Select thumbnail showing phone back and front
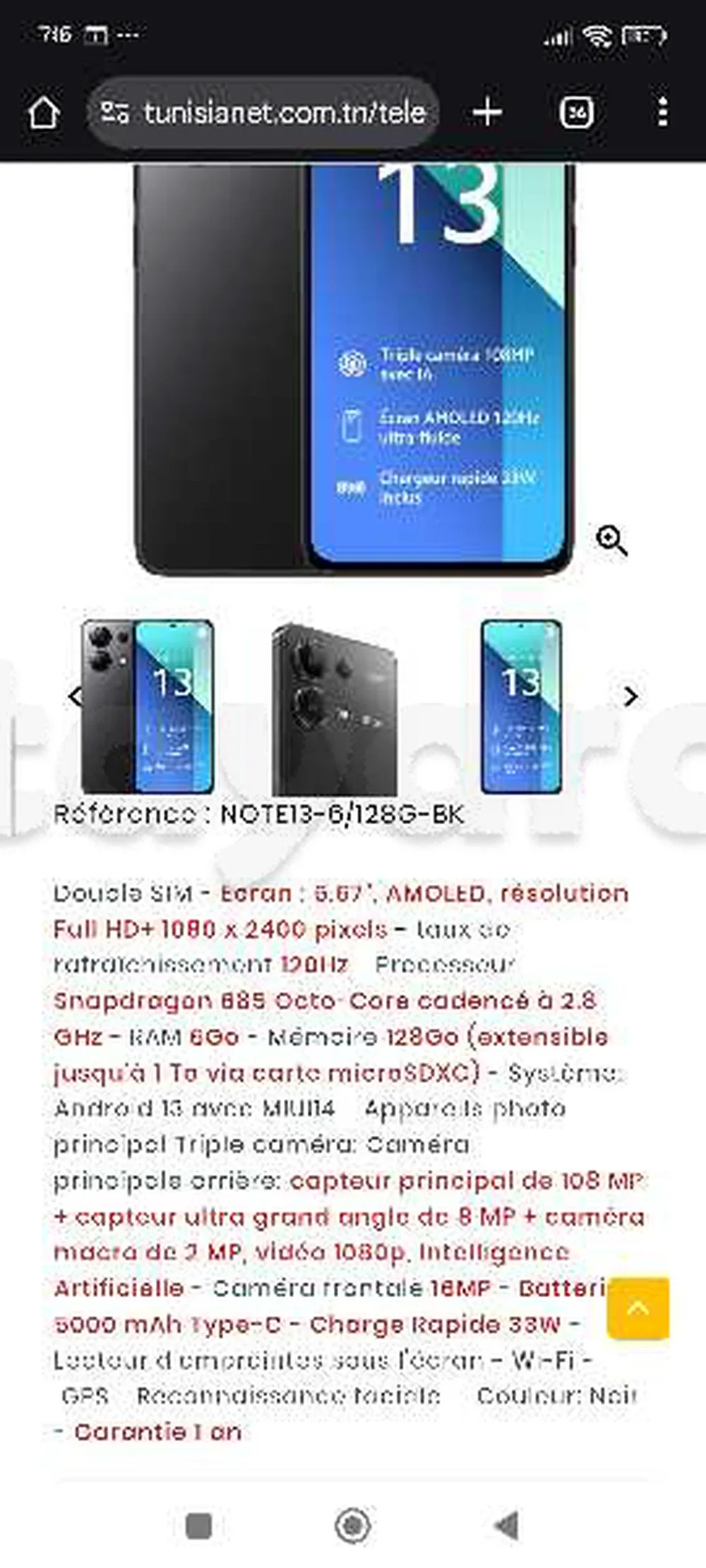This screenshot has height=1568, width=706. pos(148,706)
